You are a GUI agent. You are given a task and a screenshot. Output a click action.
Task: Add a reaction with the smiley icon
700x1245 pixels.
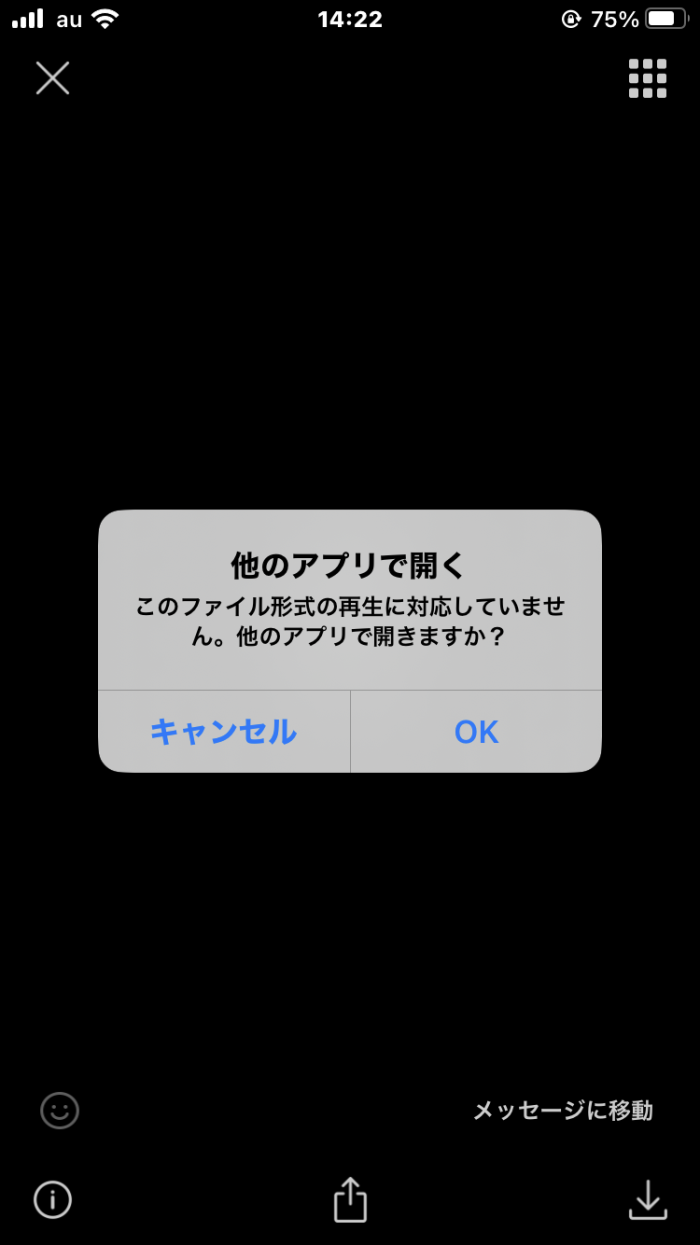coord(60,1110)
